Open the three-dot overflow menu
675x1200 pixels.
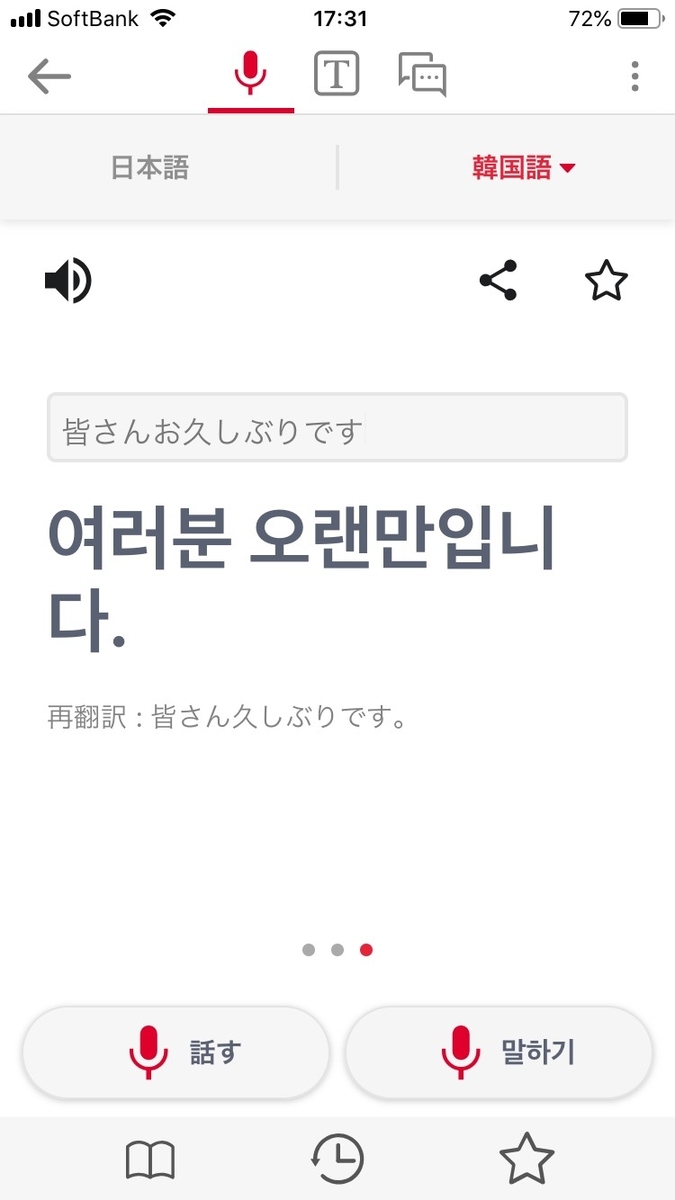(x=635, y=76)
